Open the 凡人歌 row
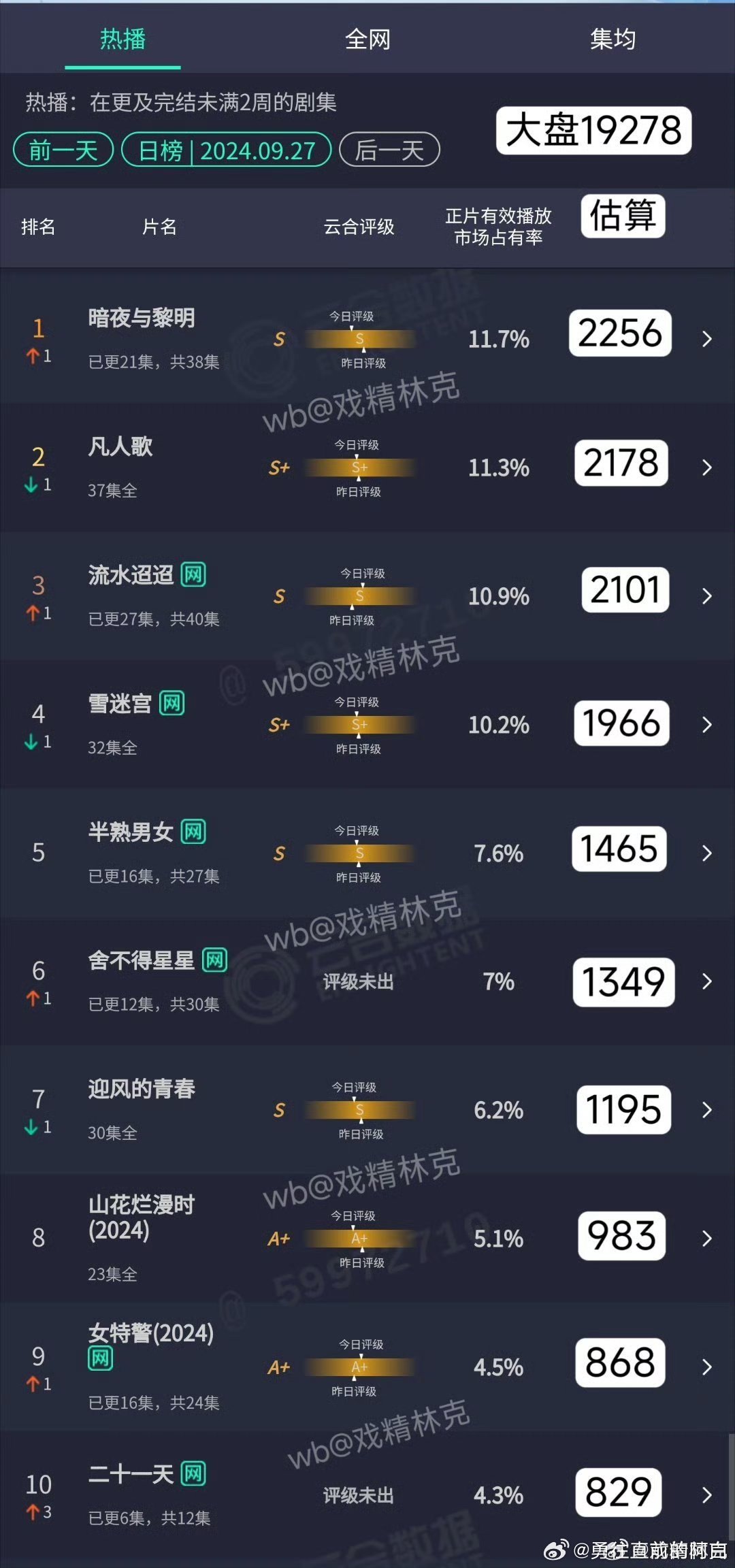 pyautogui.click(x=367, y=467)
